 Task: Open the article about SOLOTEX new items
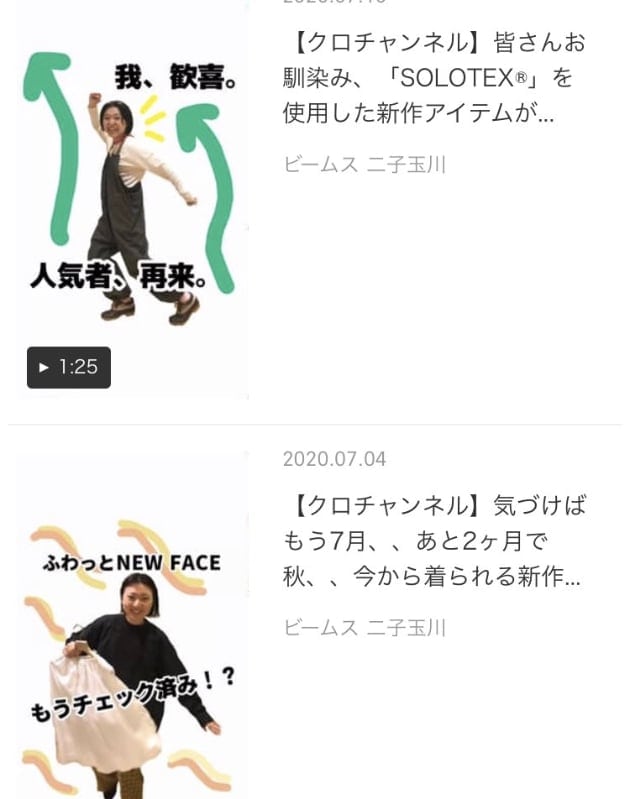click(435, 78)
